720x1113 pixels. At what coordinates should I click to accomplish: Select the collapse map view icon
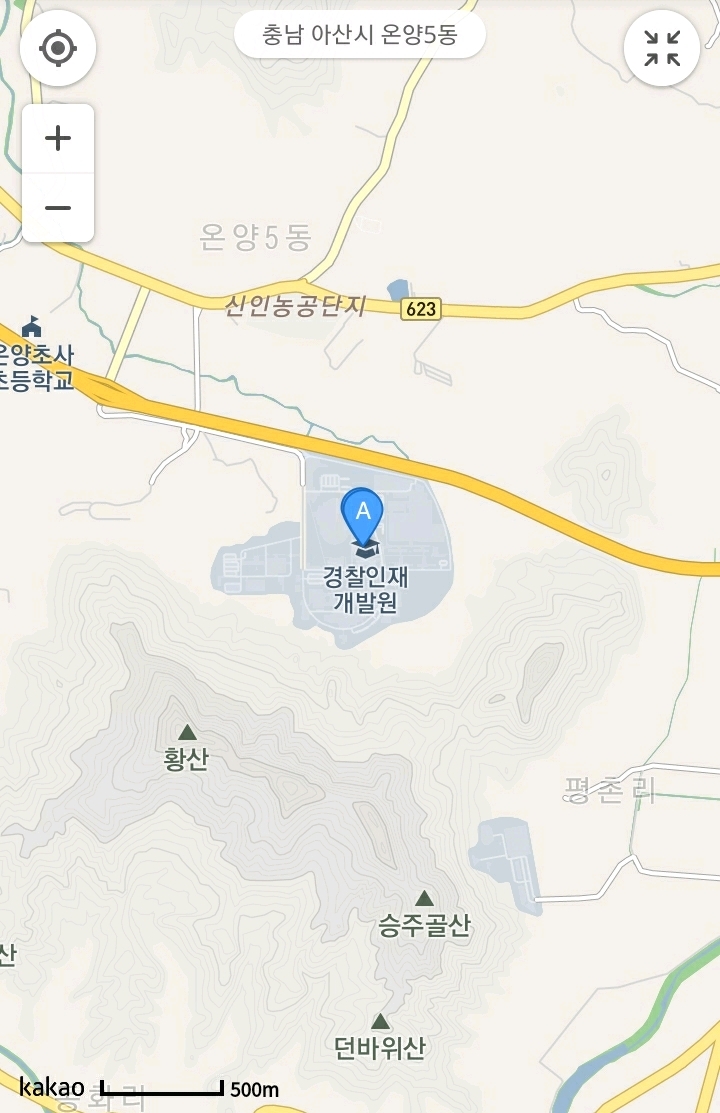[661, 46]
